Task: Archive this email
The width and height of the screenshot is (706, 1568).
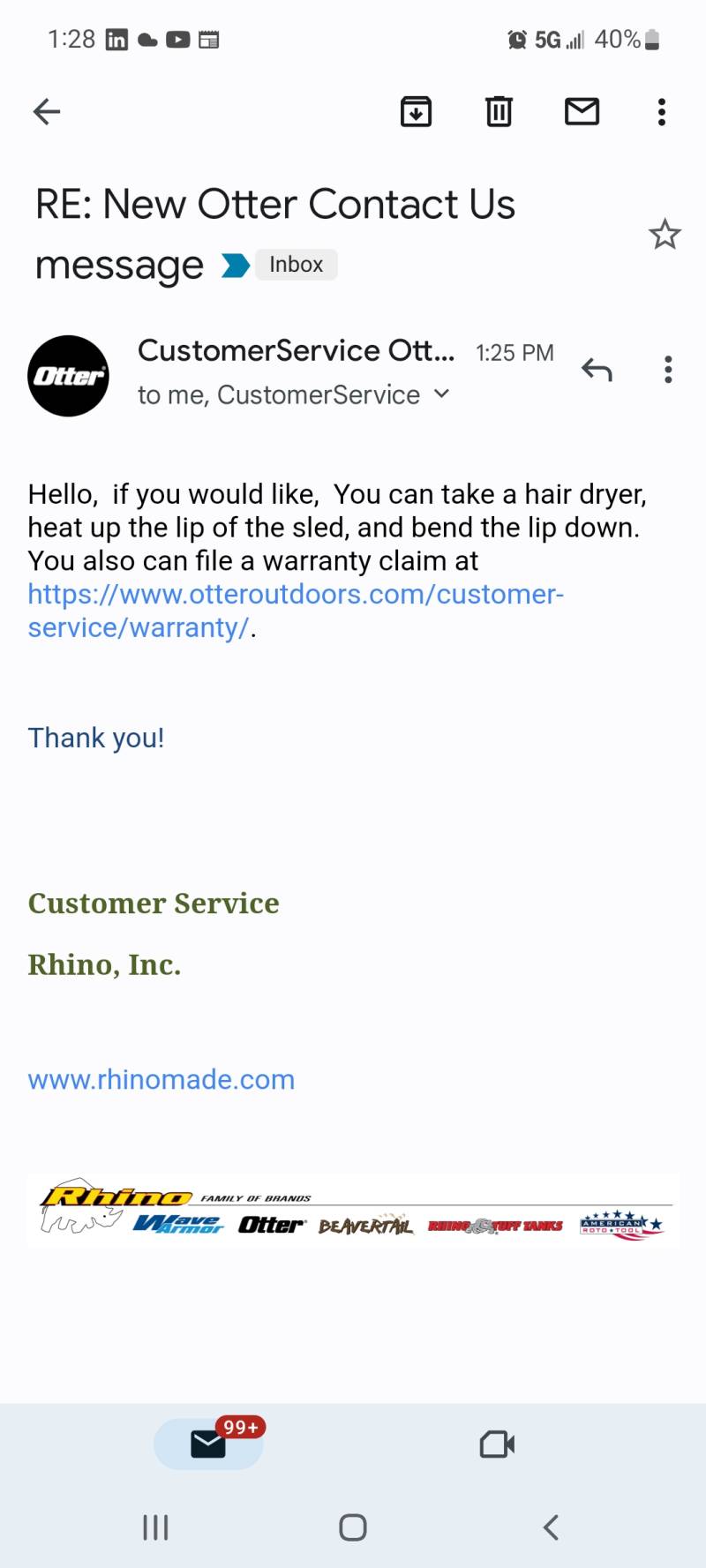Action: click(x=416, y=111)
